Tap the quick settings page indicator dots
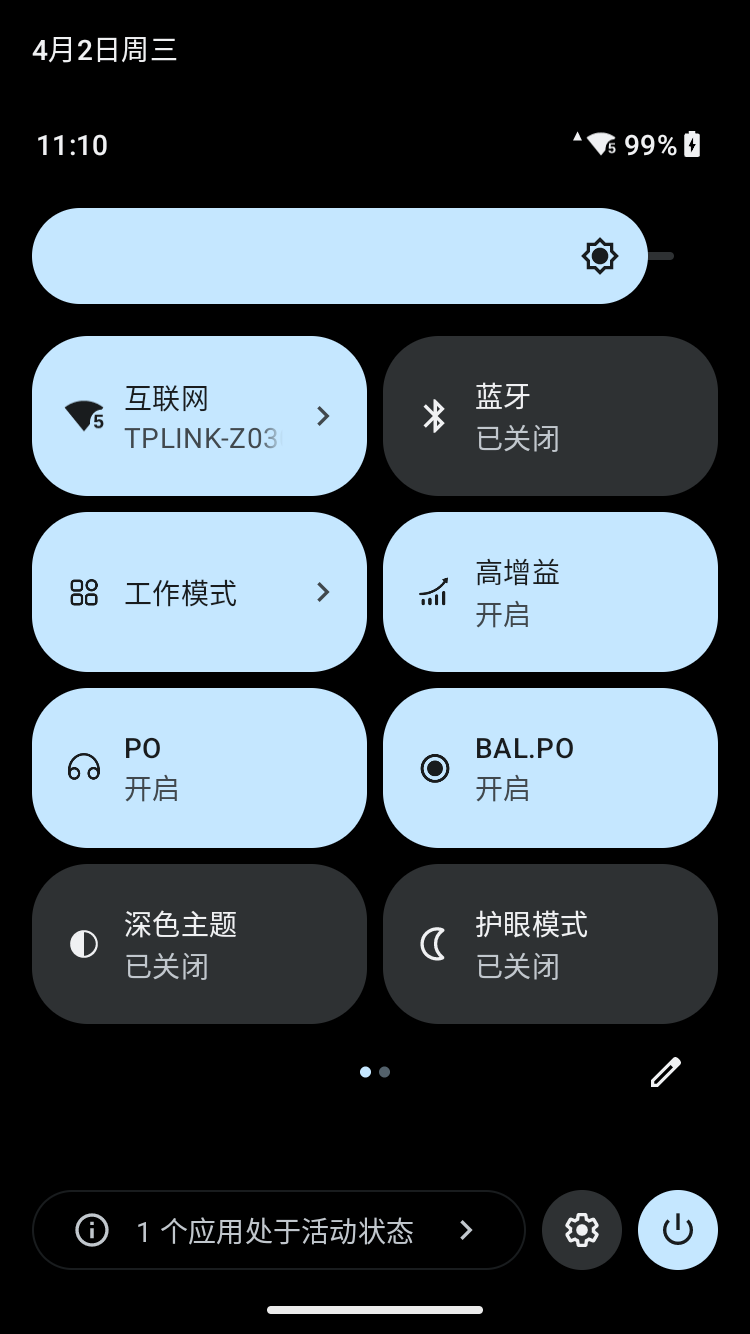Viewport: 750px width, 1334px height. 375,1072
